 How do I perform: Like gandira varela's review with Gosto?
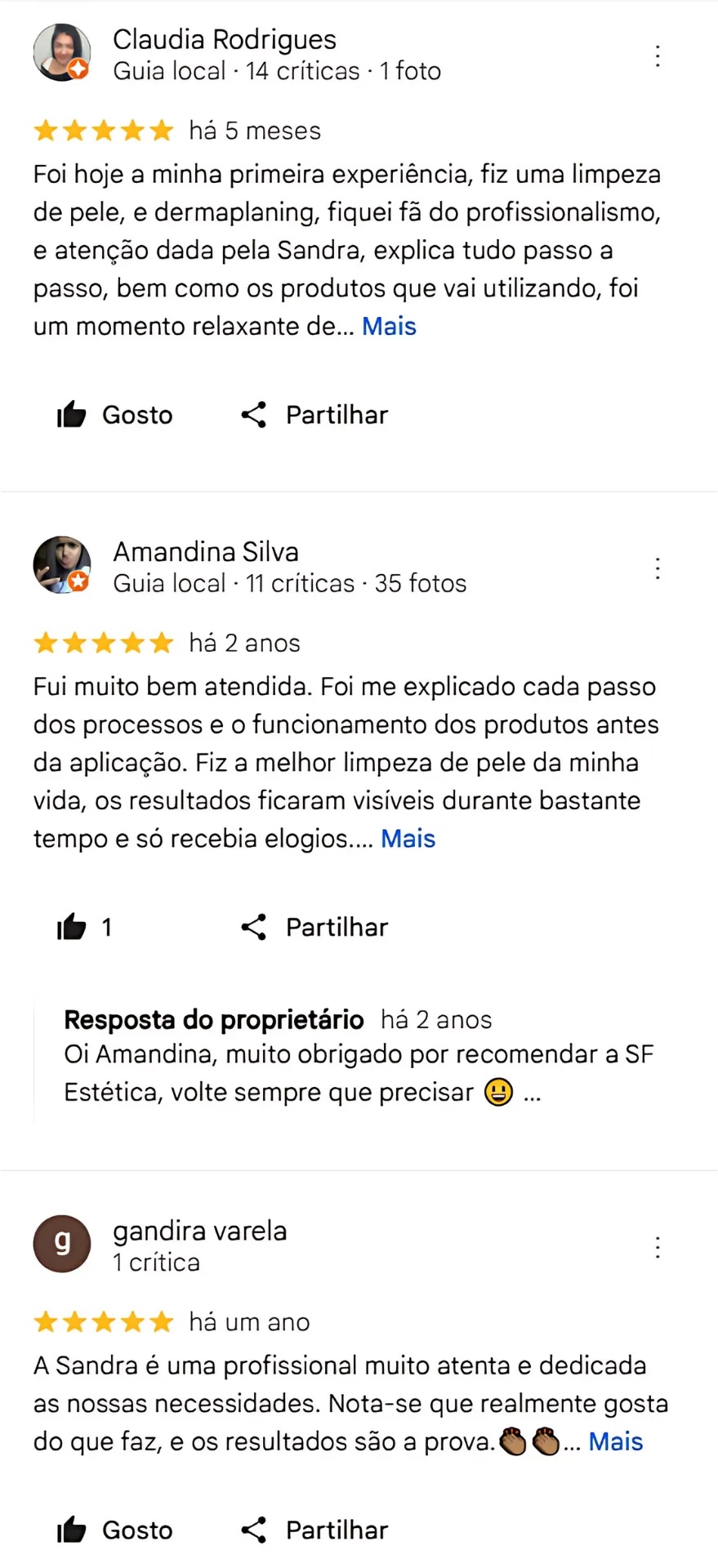click(114, 1530)
